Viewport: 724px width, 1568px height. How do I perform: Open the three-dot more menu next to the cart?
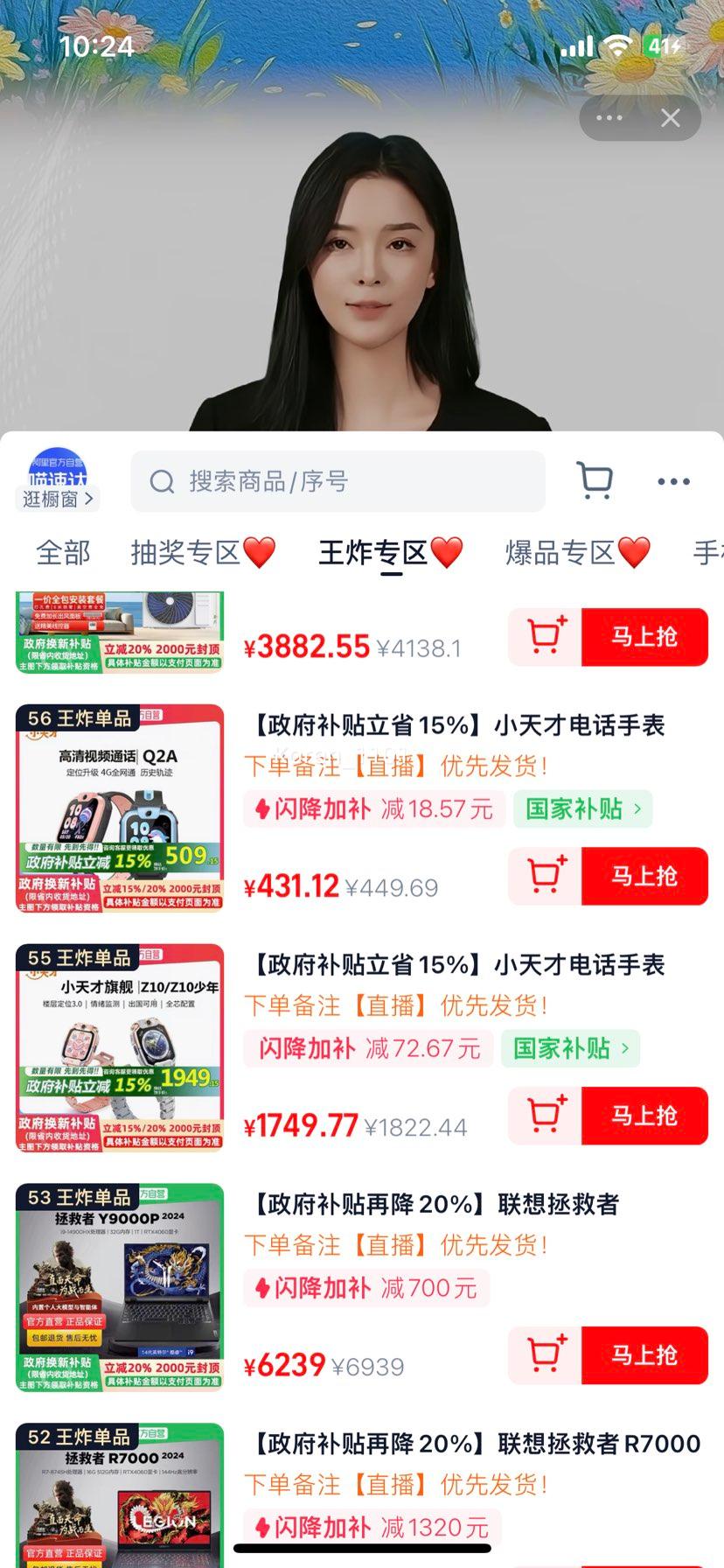tap(672, 481)
